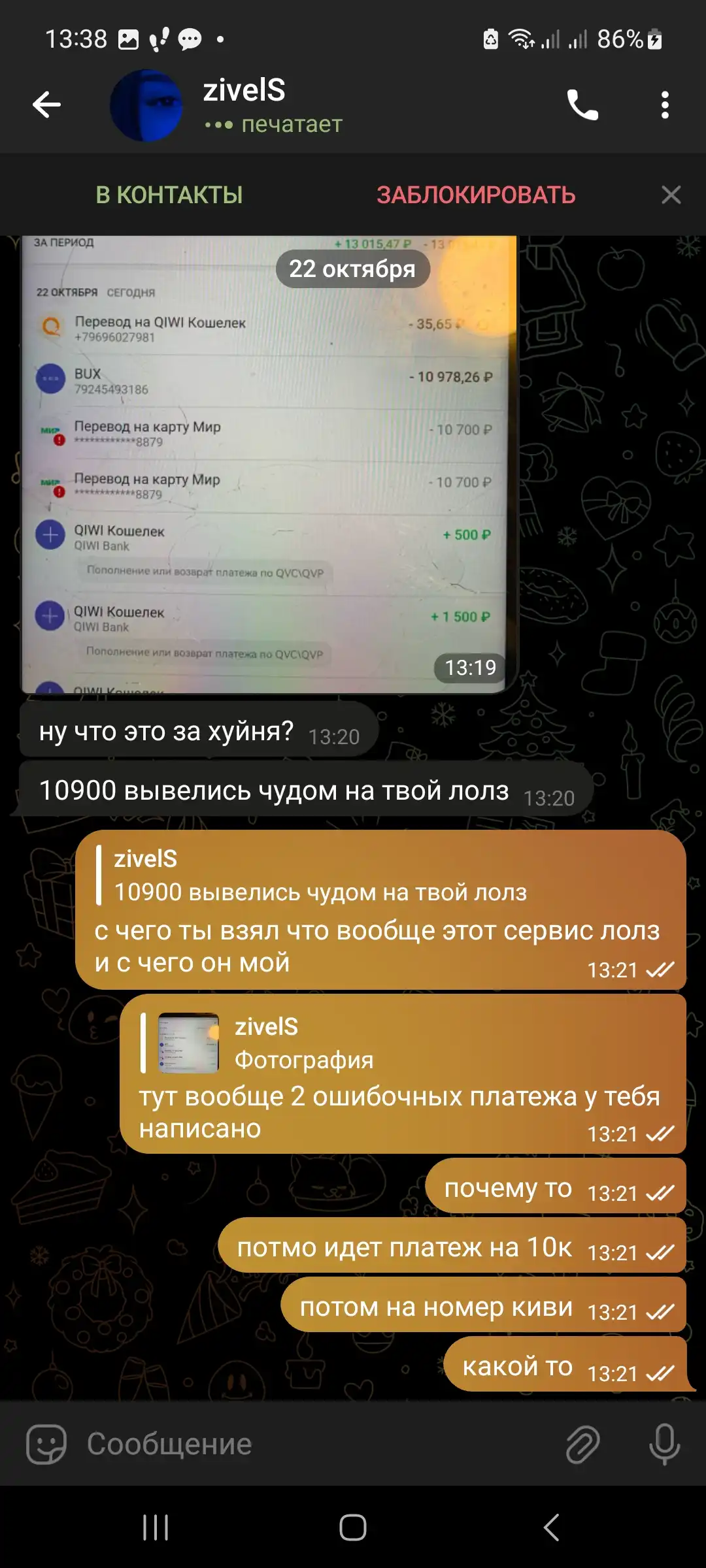The height and width of the screenshot is (1568, 706).
Task: Record a voice message with the microphone
Action: 665,1444
